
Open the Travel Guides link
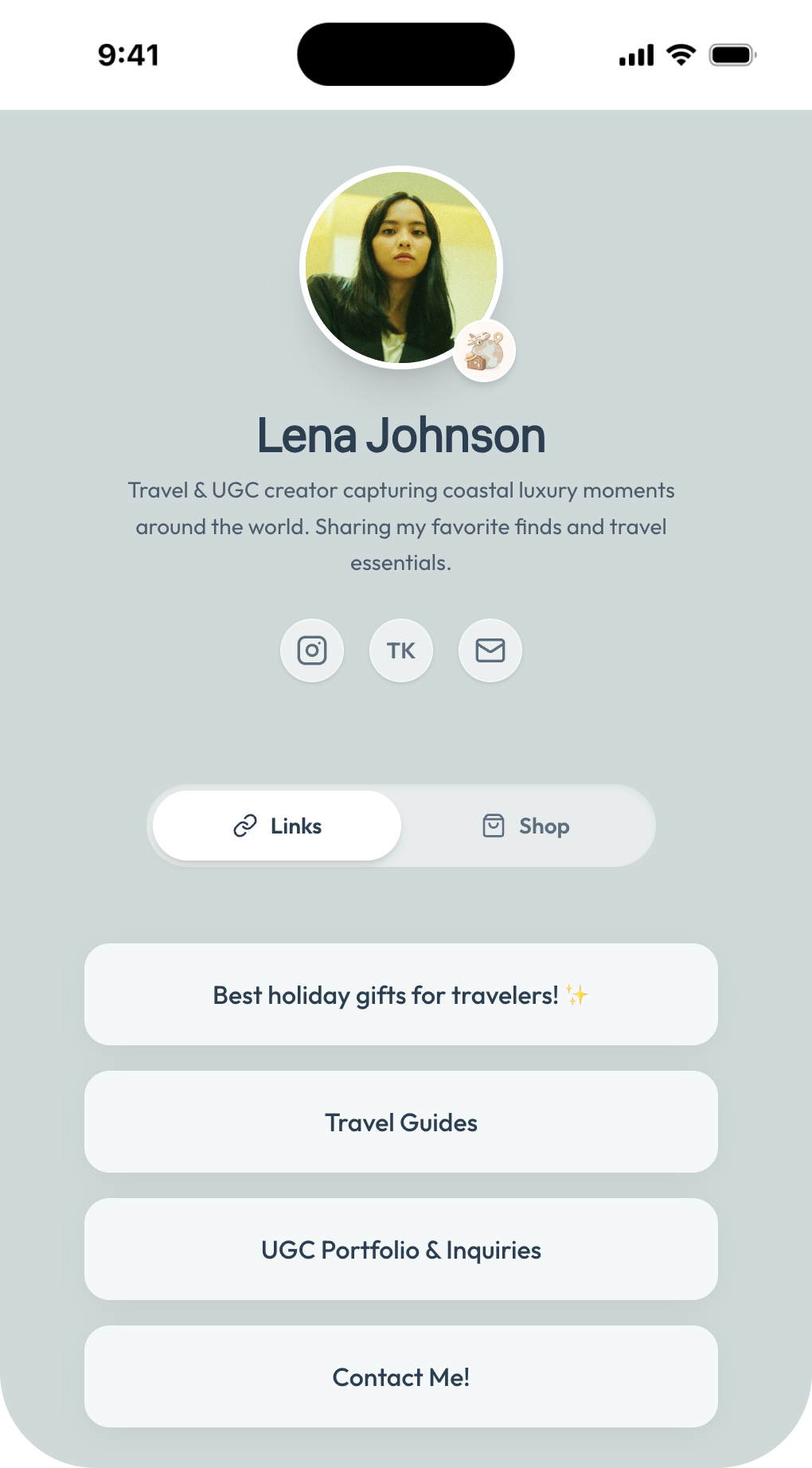tap(401, 1122)
